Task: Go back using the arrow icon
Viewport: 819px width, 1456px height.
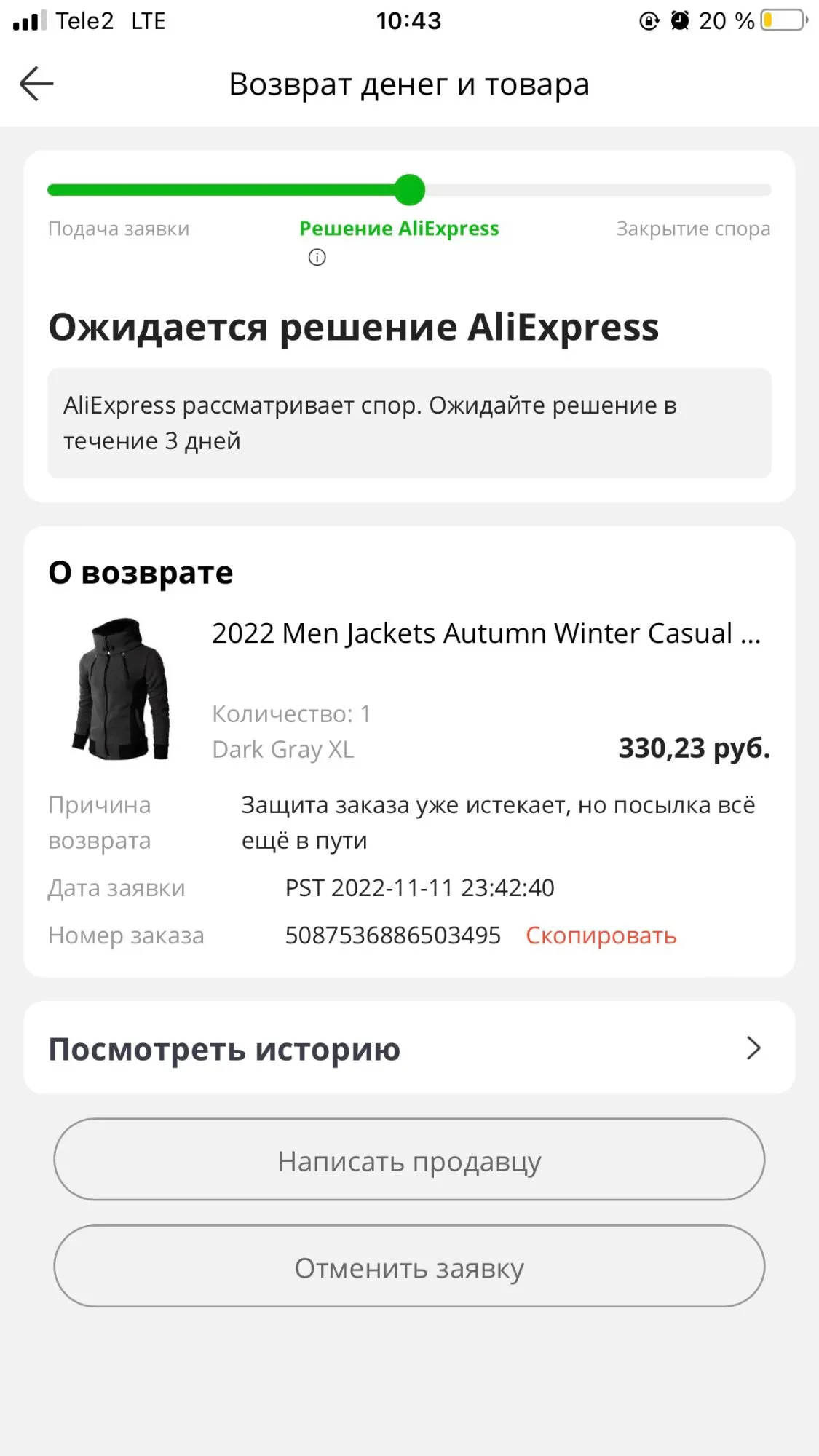Action: pos(36,84)
